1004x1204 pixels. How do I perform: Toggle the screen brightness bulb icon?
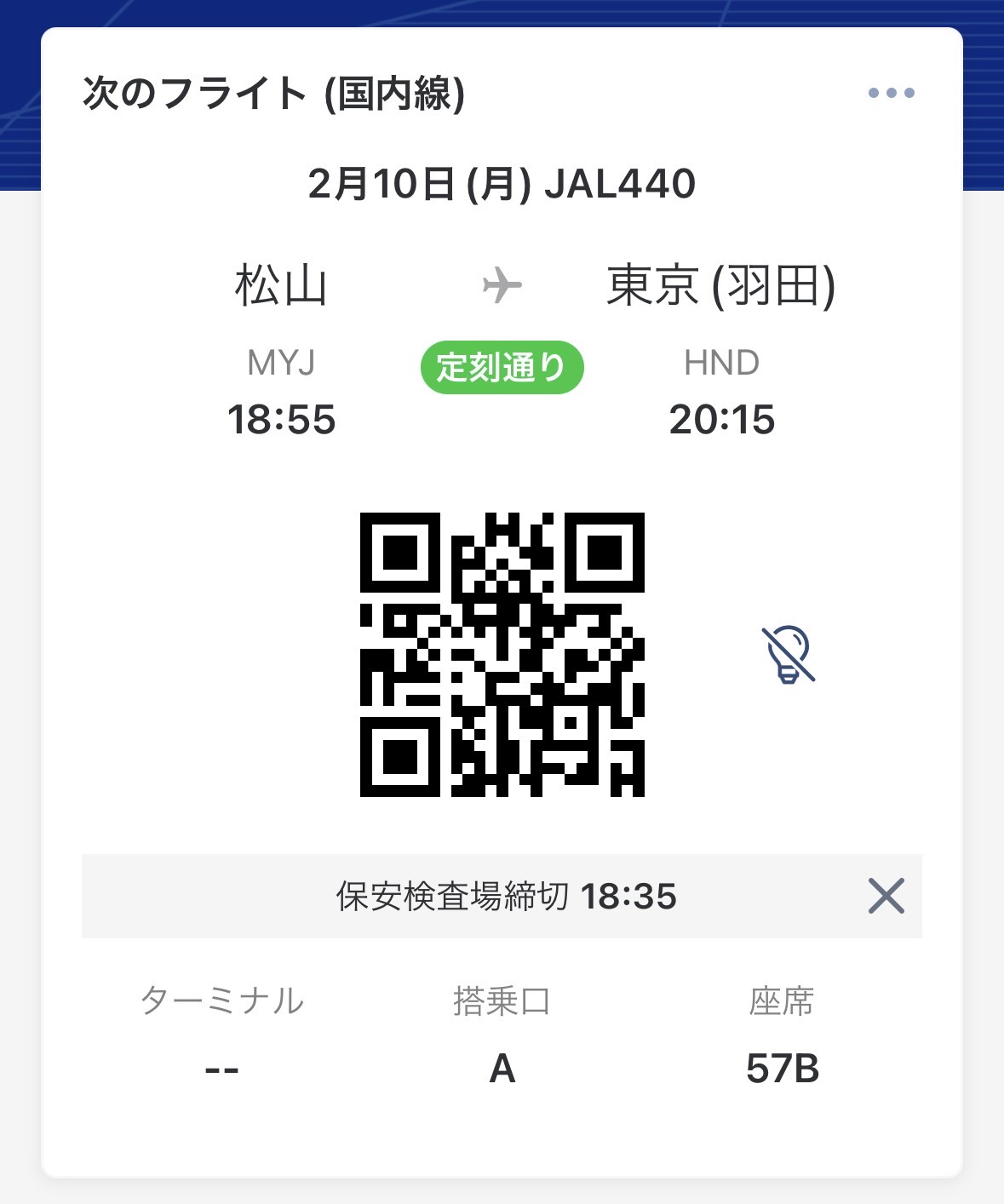tap(788, 654)
